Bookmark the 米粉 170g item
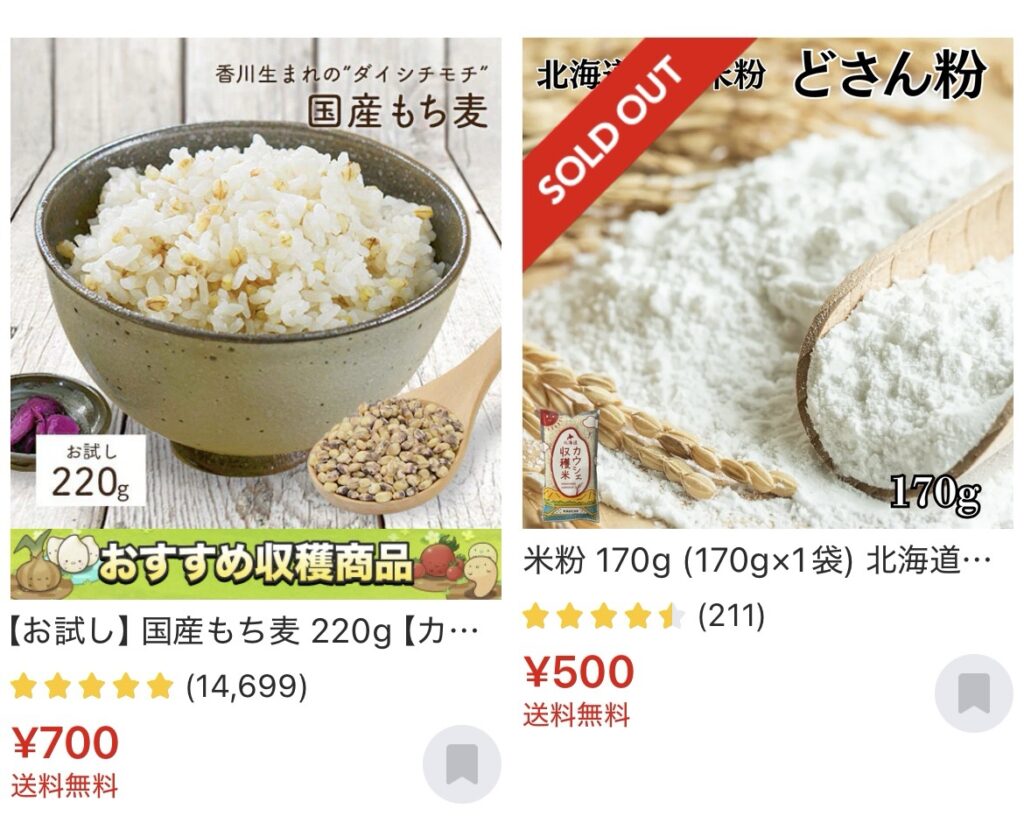 pyautogui.click(x=973, y=693)
